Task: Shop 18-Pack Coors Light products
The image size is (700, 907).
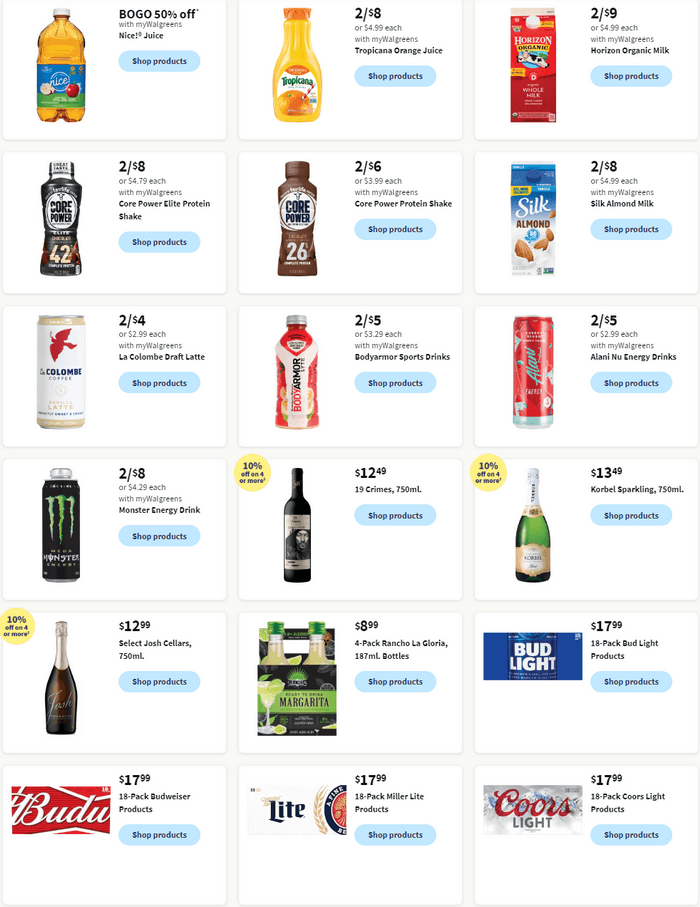Action: click(631, 835)
